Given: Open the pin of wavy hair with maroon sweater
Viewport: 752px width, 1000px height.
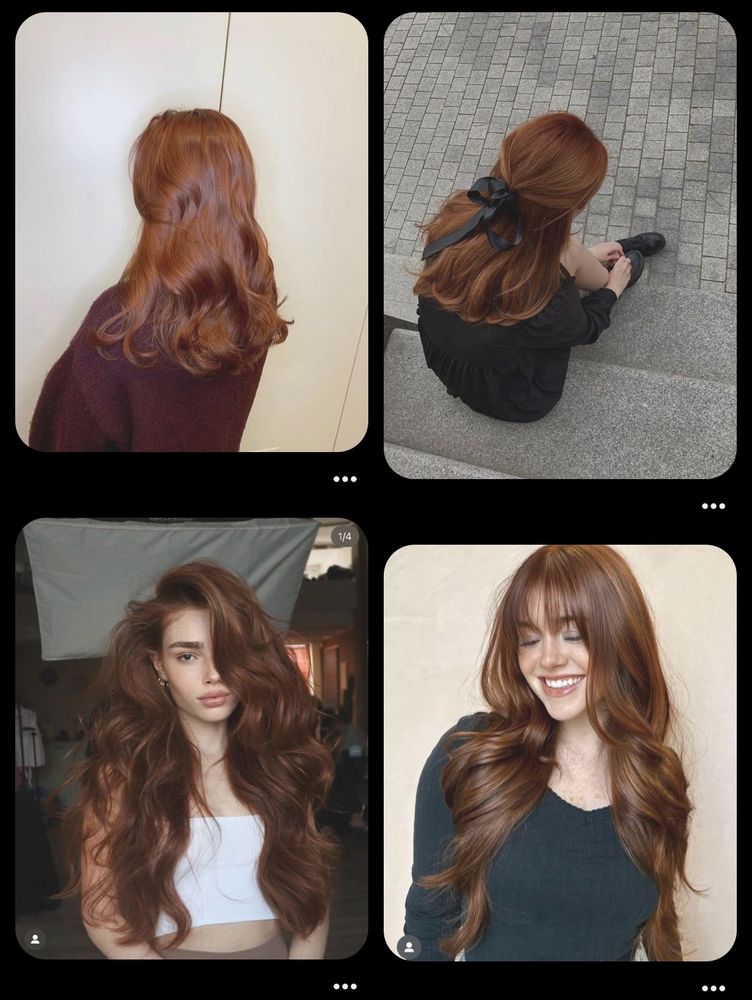Looking at the screenshot, I should [x=191, y=232].
